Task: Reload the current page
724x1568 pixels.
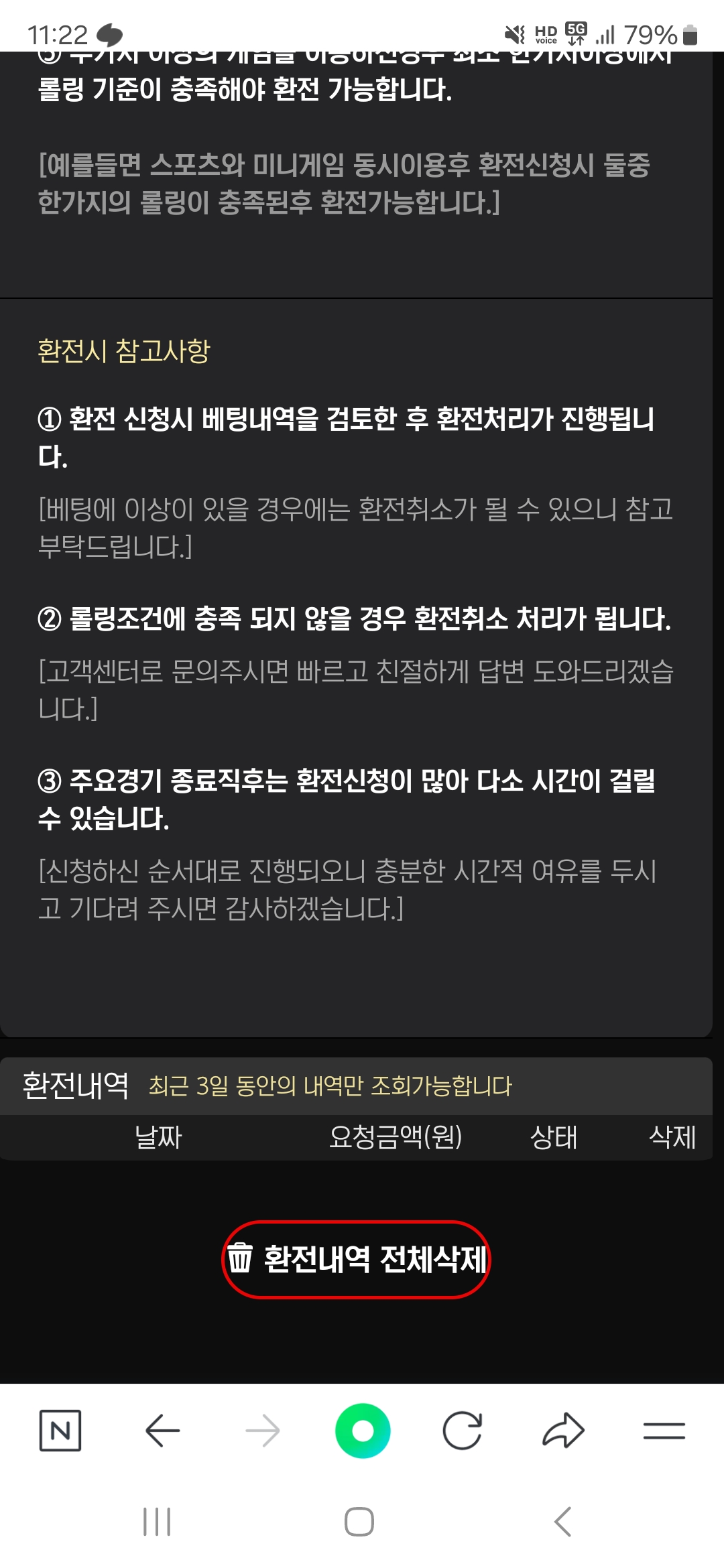Action: [463, 1431]
